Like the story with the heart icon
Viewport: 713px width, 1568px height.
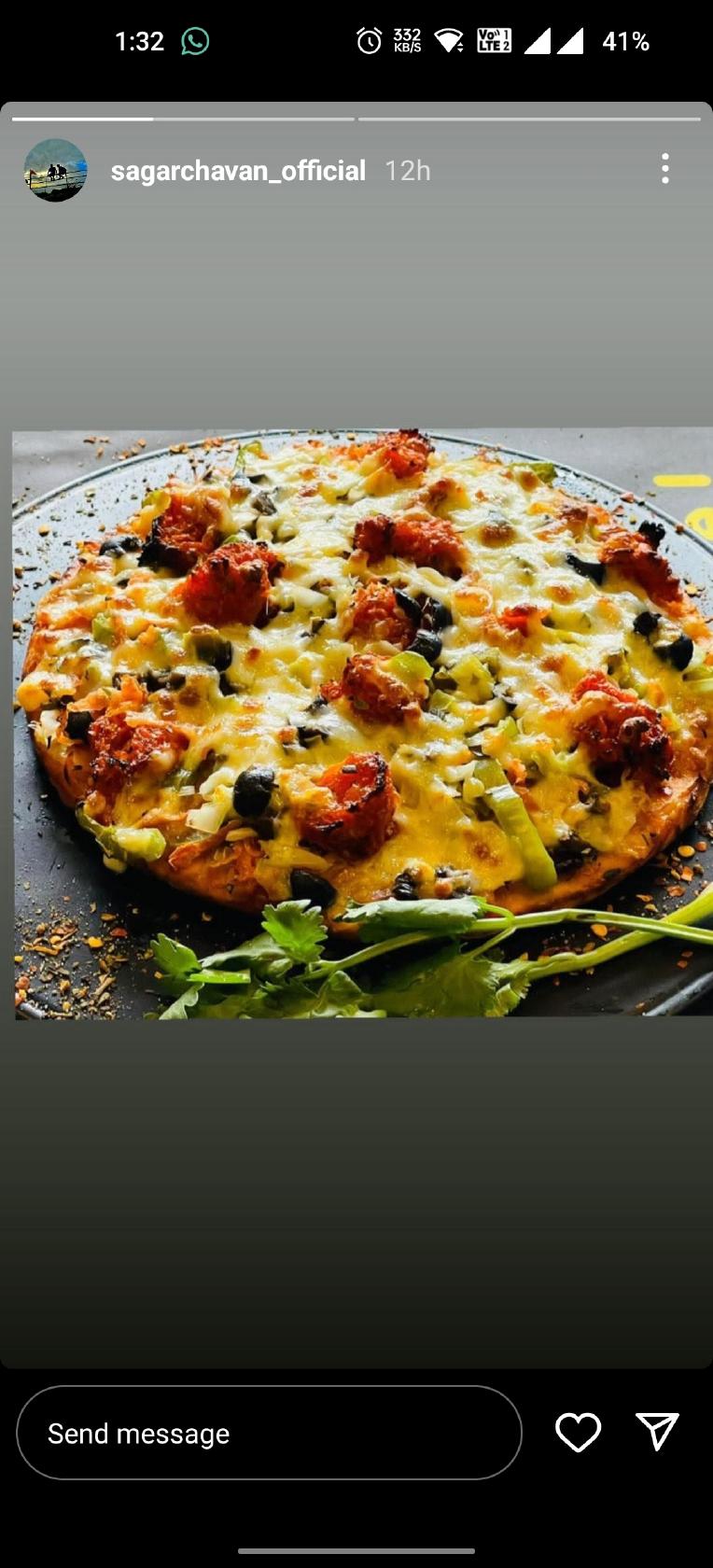click(578, 1433)
